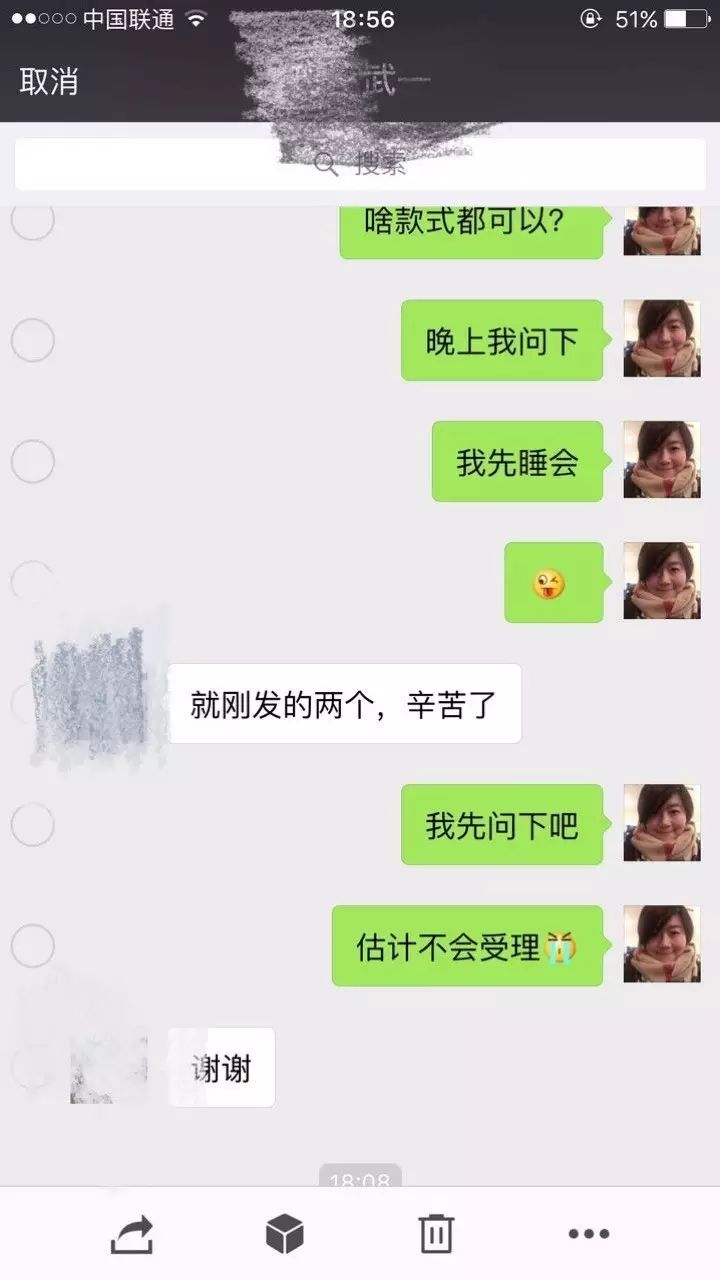Select the message 晚上我问下
Viewport: 720px width, 1280px height.
32,341
